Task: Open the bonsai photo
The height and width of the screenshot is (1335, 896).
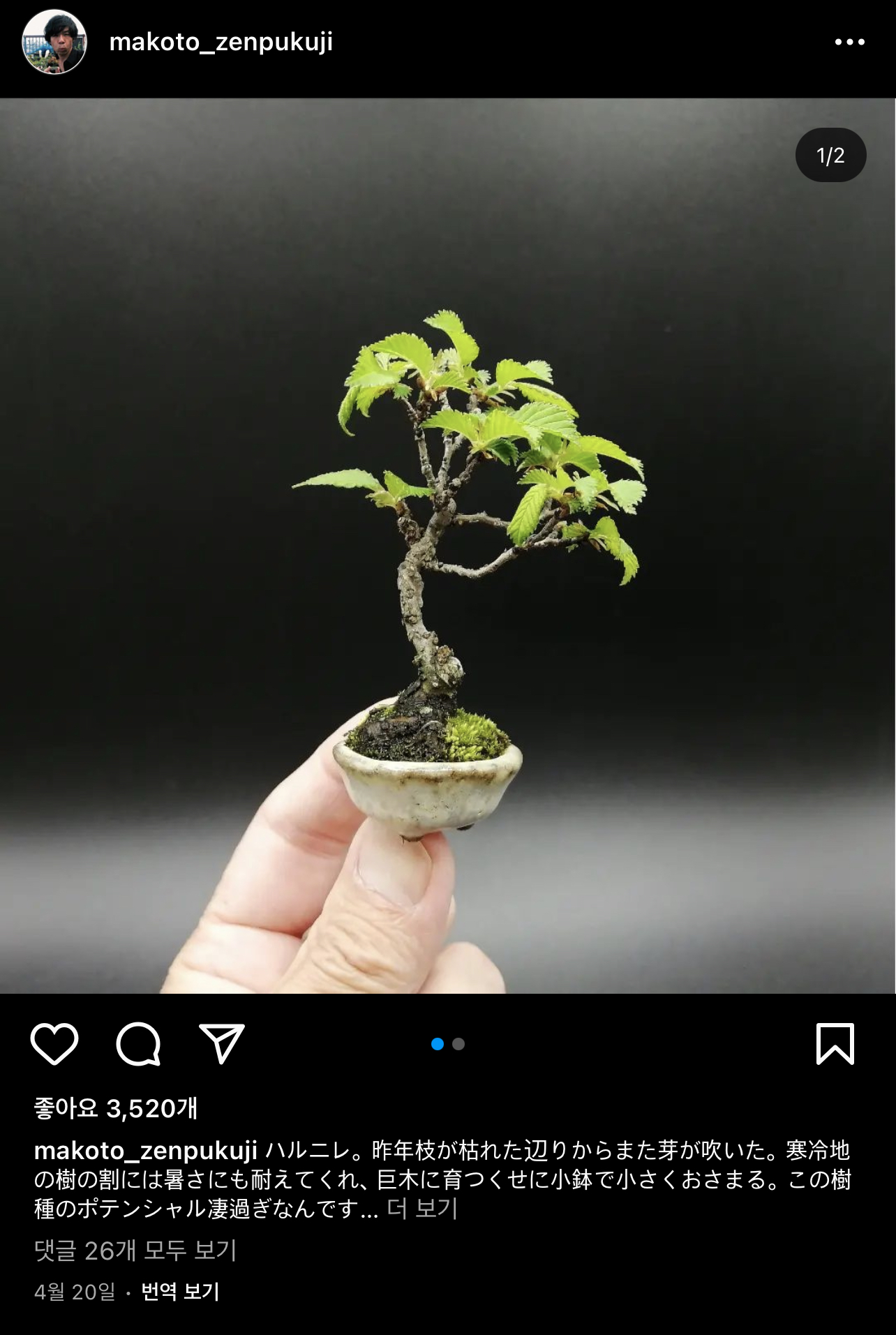Action: click(448, 546)
